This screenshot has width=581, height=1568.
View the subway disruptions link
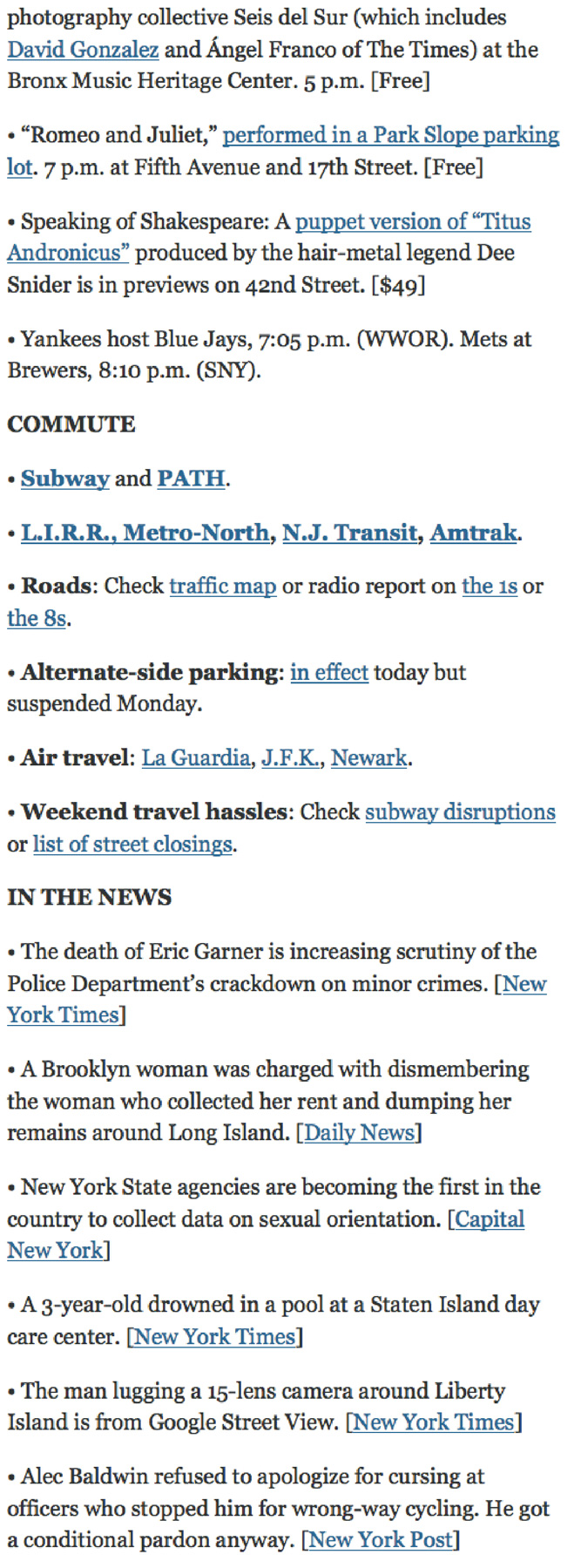pyautogui.click(x=460, y=811)
